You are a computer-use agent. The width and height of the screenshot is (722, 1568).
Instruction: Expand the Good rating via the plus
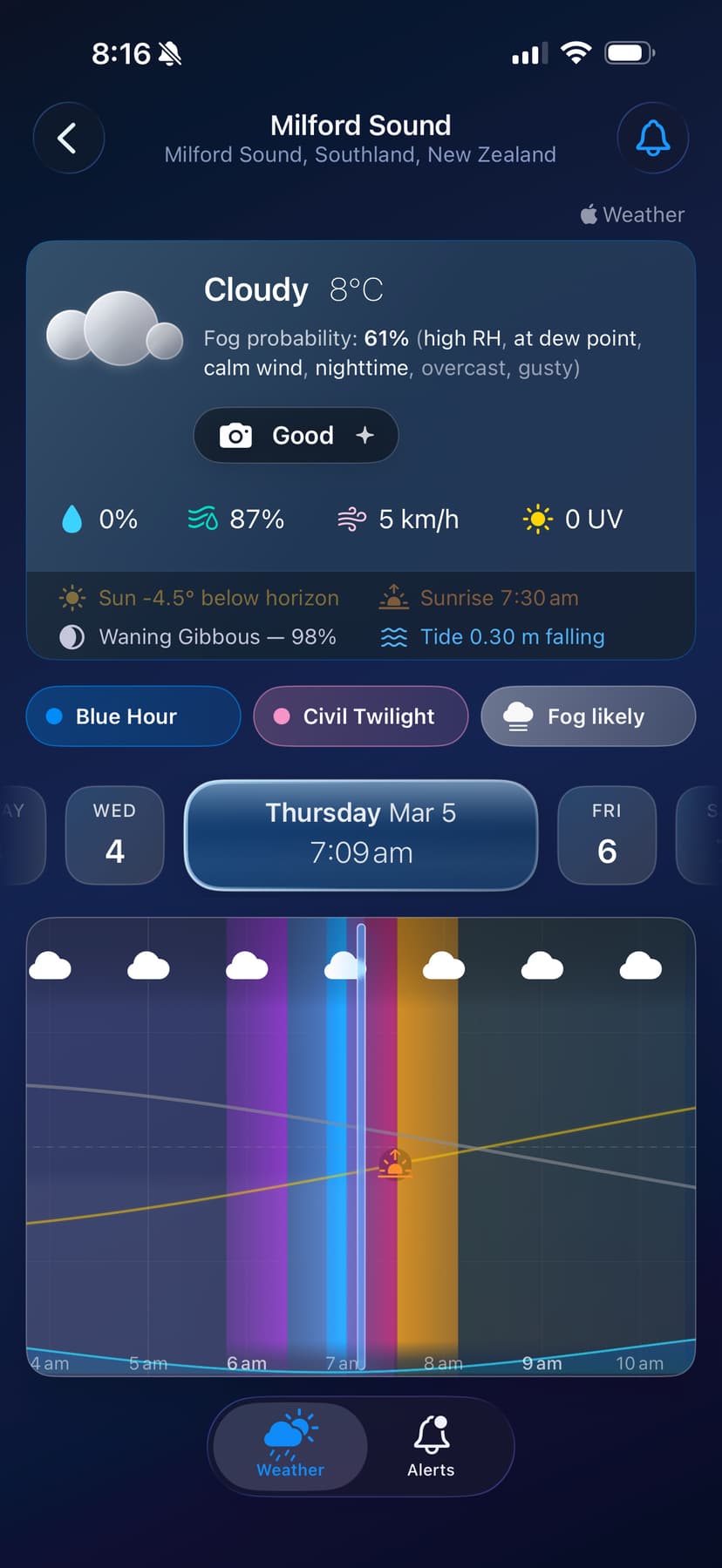click(x=365, y=435)
